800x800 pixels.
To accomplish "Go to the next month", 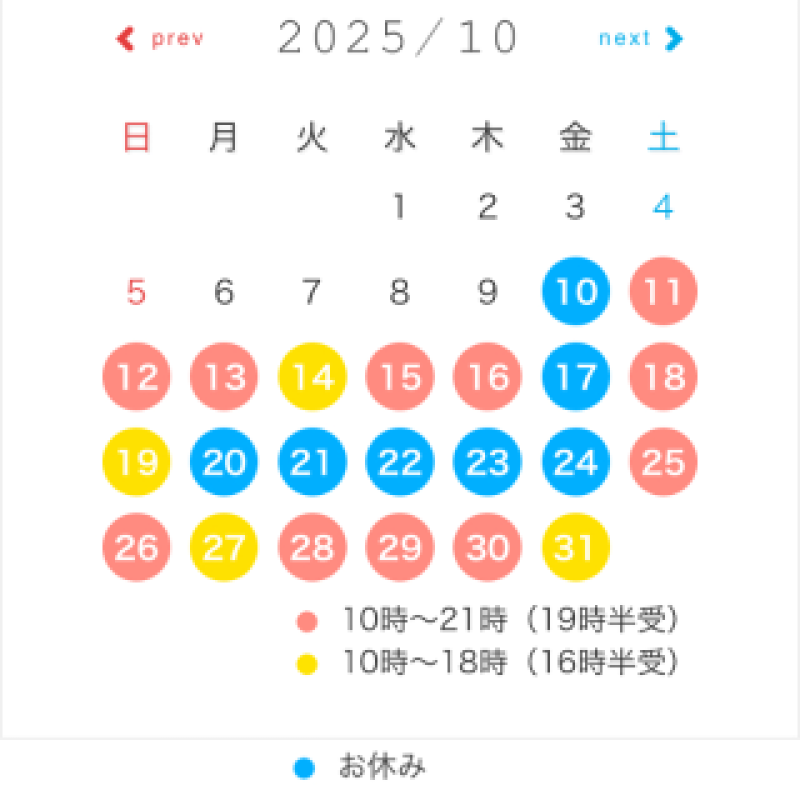I will coord(640,39).
